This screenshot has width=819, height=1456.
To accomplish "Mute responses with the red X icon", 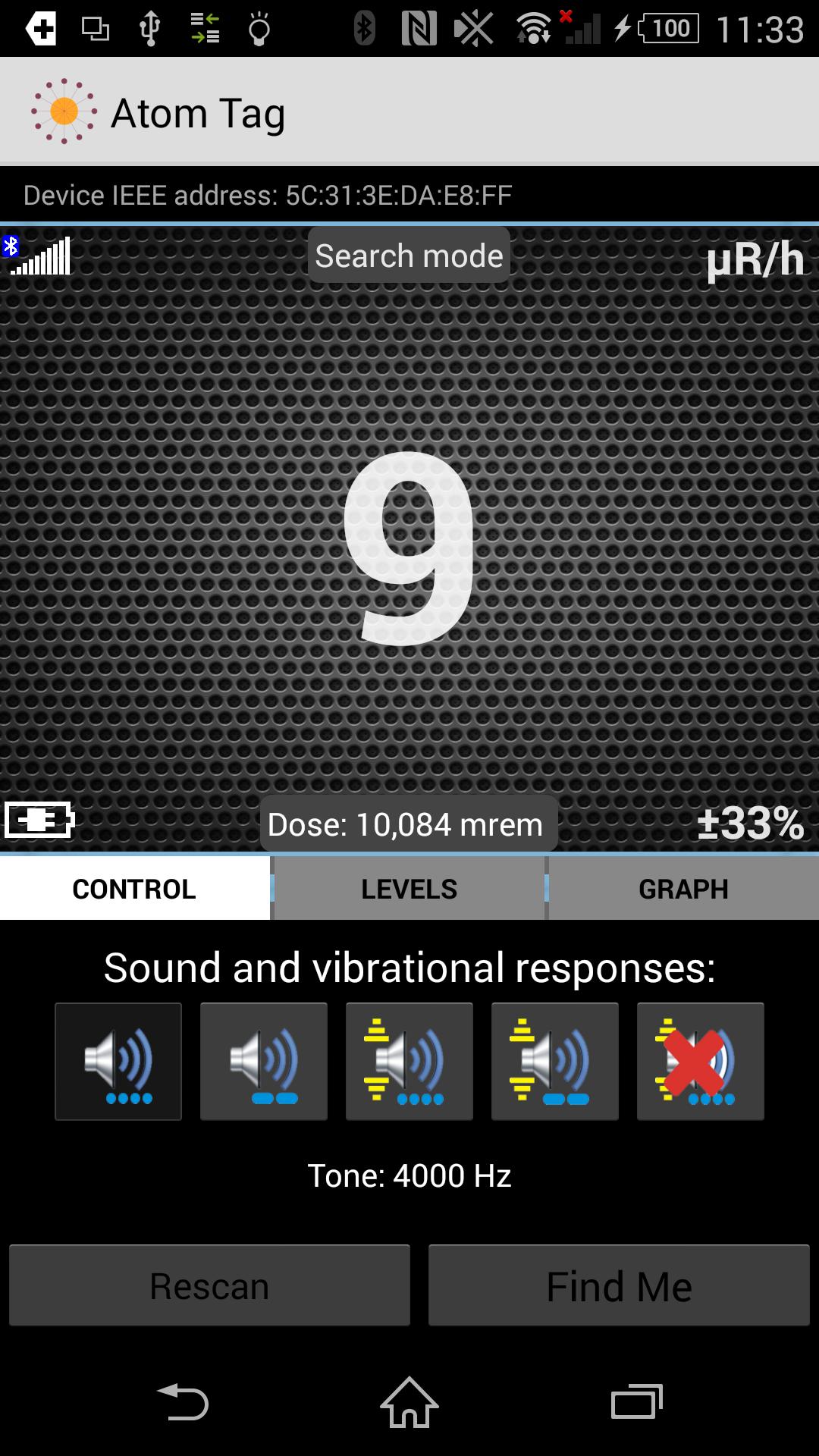I will [701, 1062].
